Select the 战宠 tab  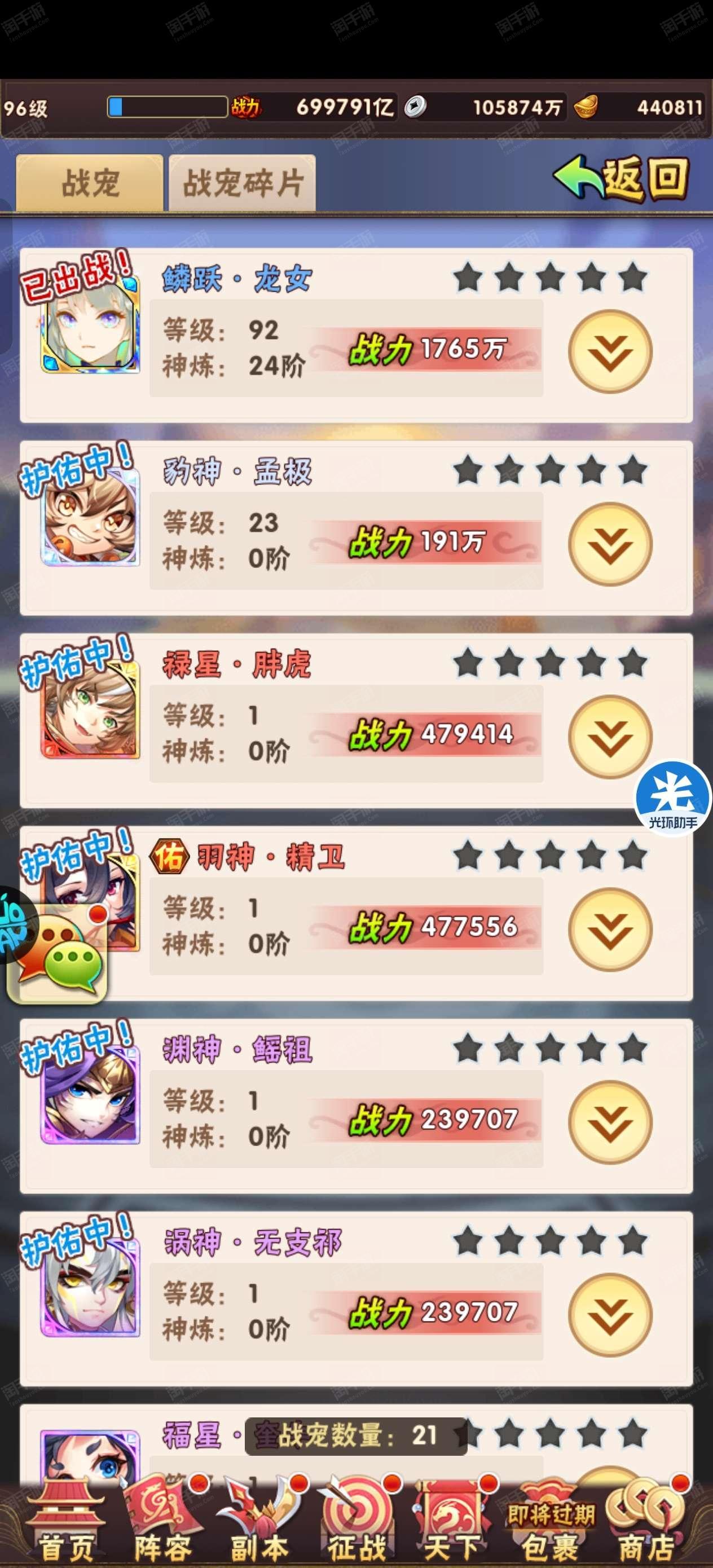pos(90,183)
